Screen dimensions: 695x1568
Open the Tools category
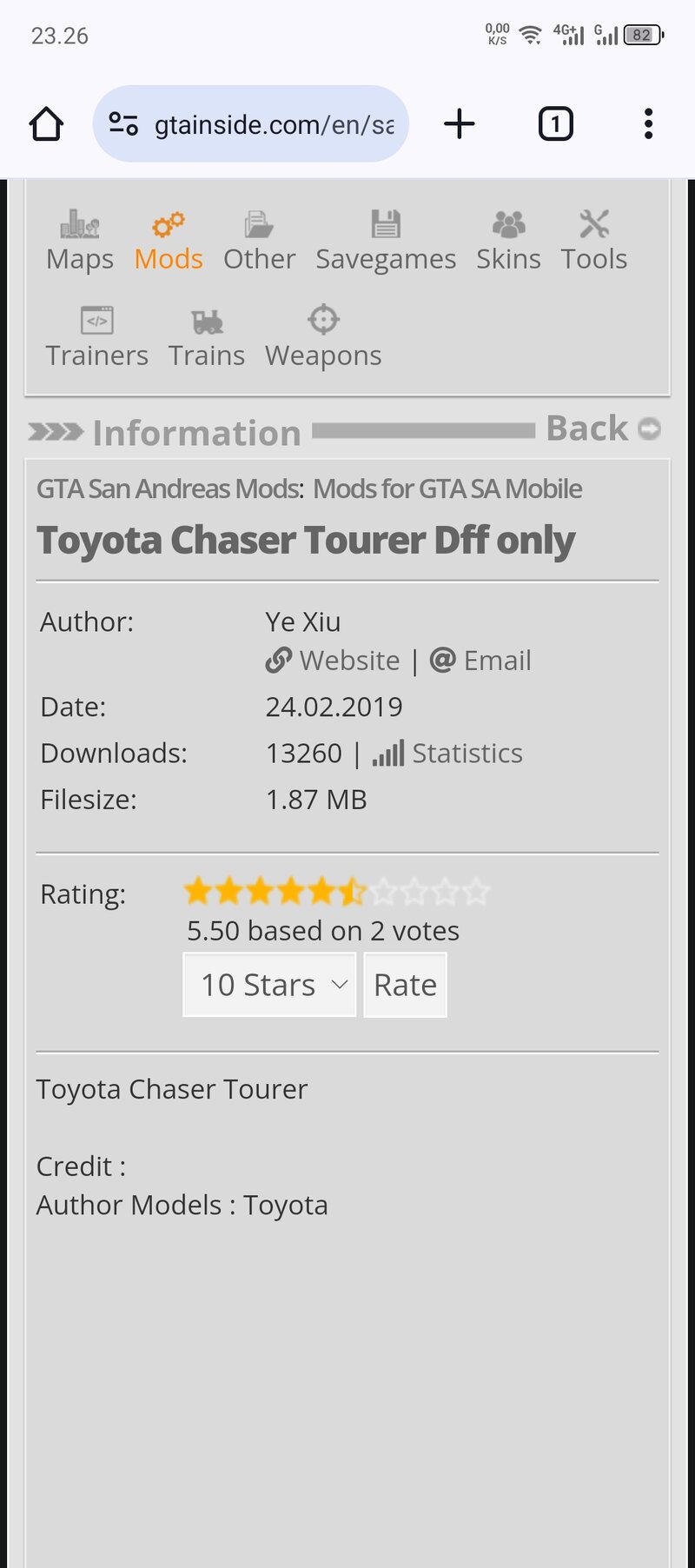point(594,241)
